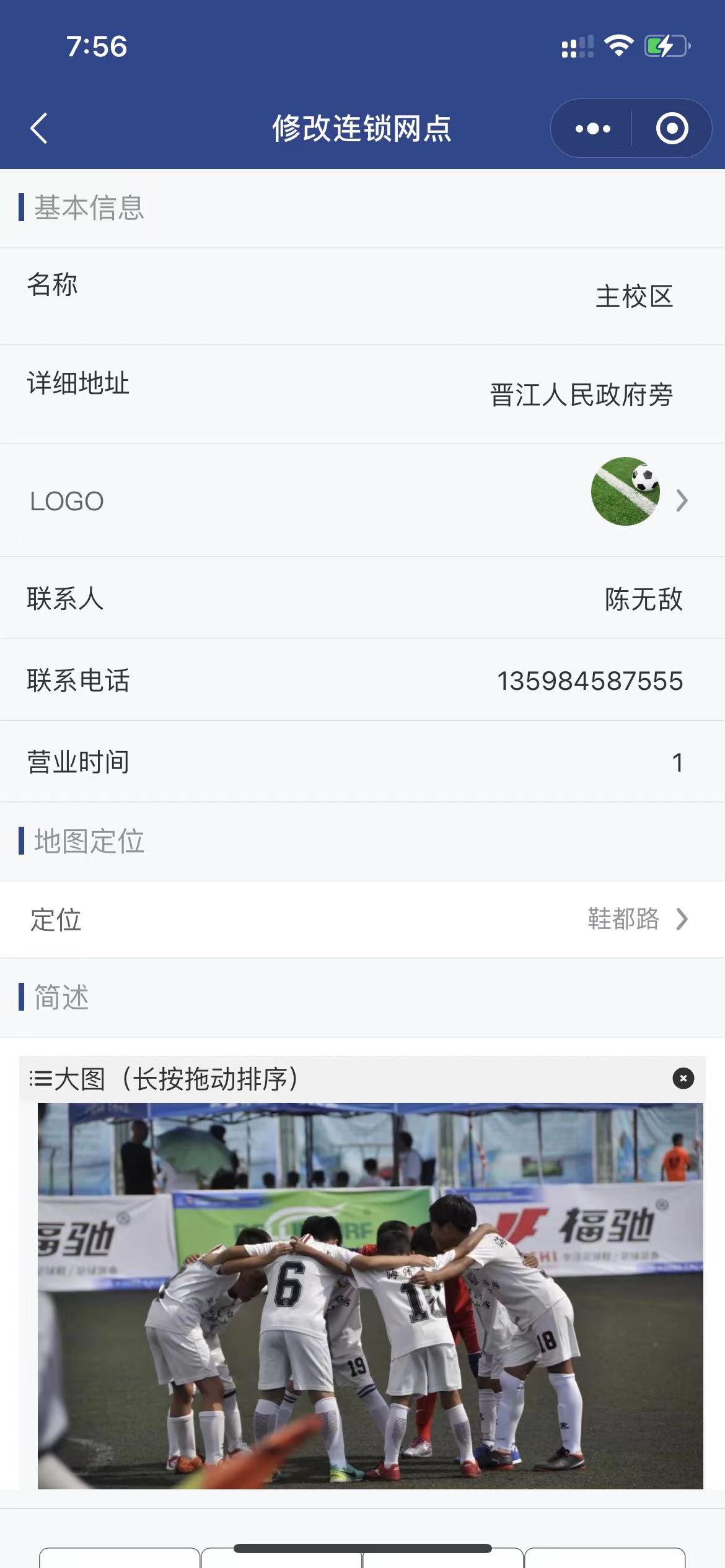Viewport: 725px width, 1568px height.
Task: Edit the 联系电话 number field
Action: point(589,681)
